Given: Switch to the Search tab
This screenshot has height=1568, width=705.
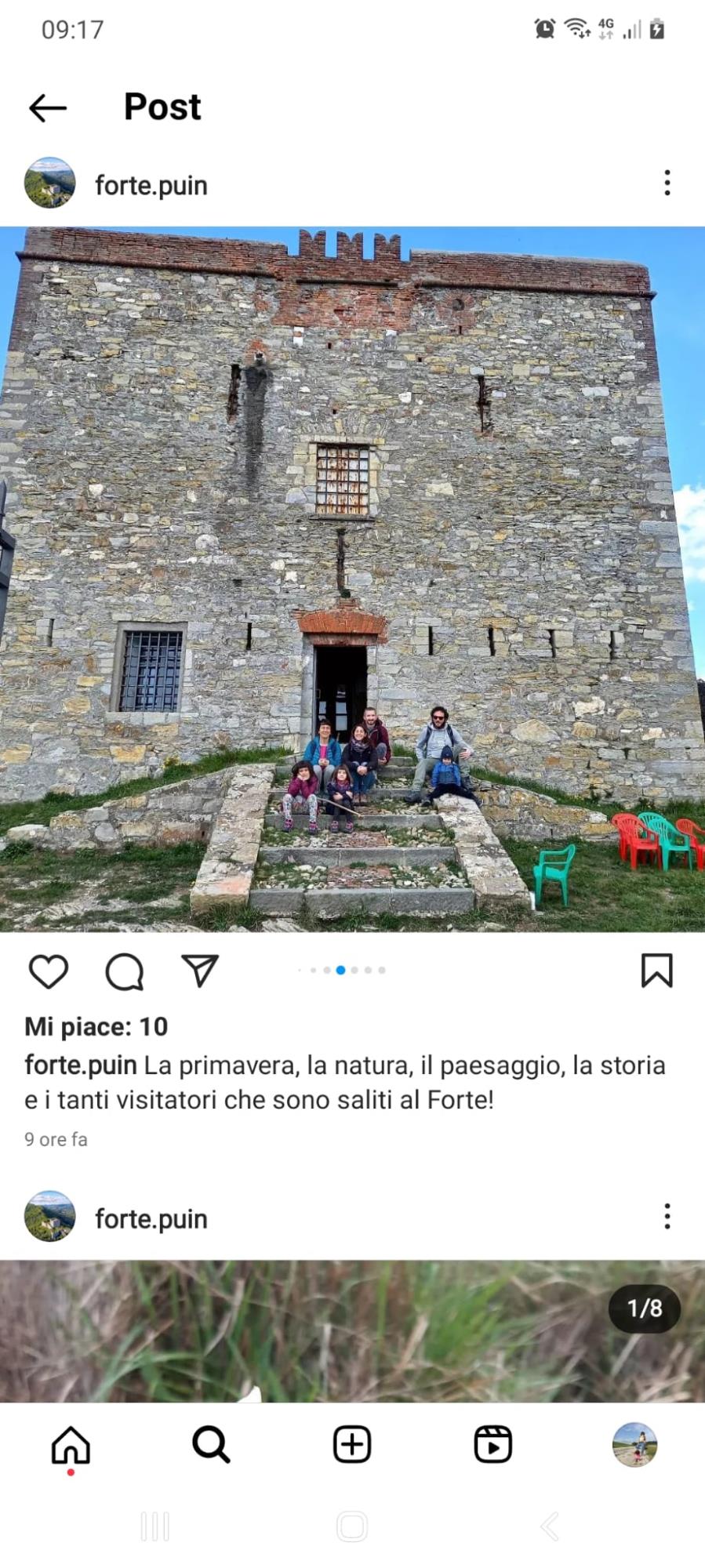Looking at the screenshot, I should (211, 1444).
